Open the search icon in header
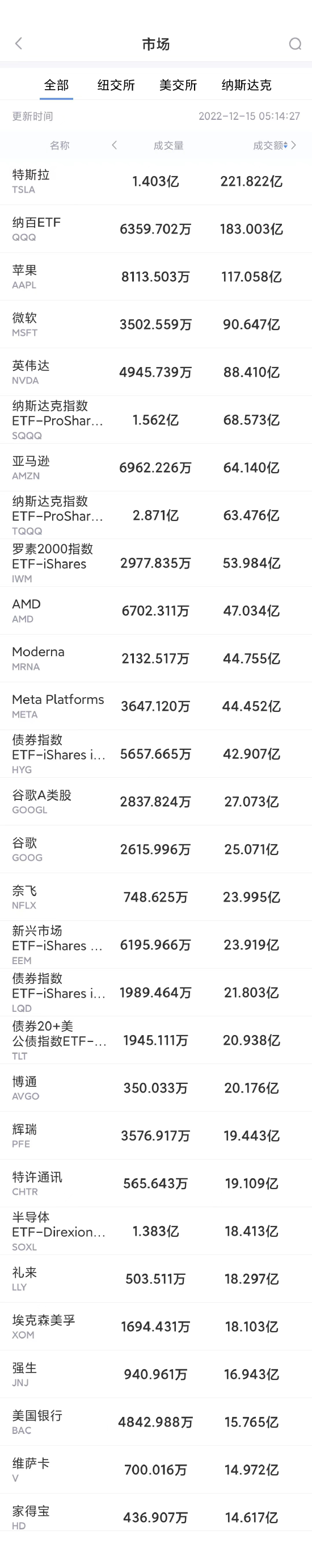The width and height of the screenshot is (312, 1568). [295, 44]
